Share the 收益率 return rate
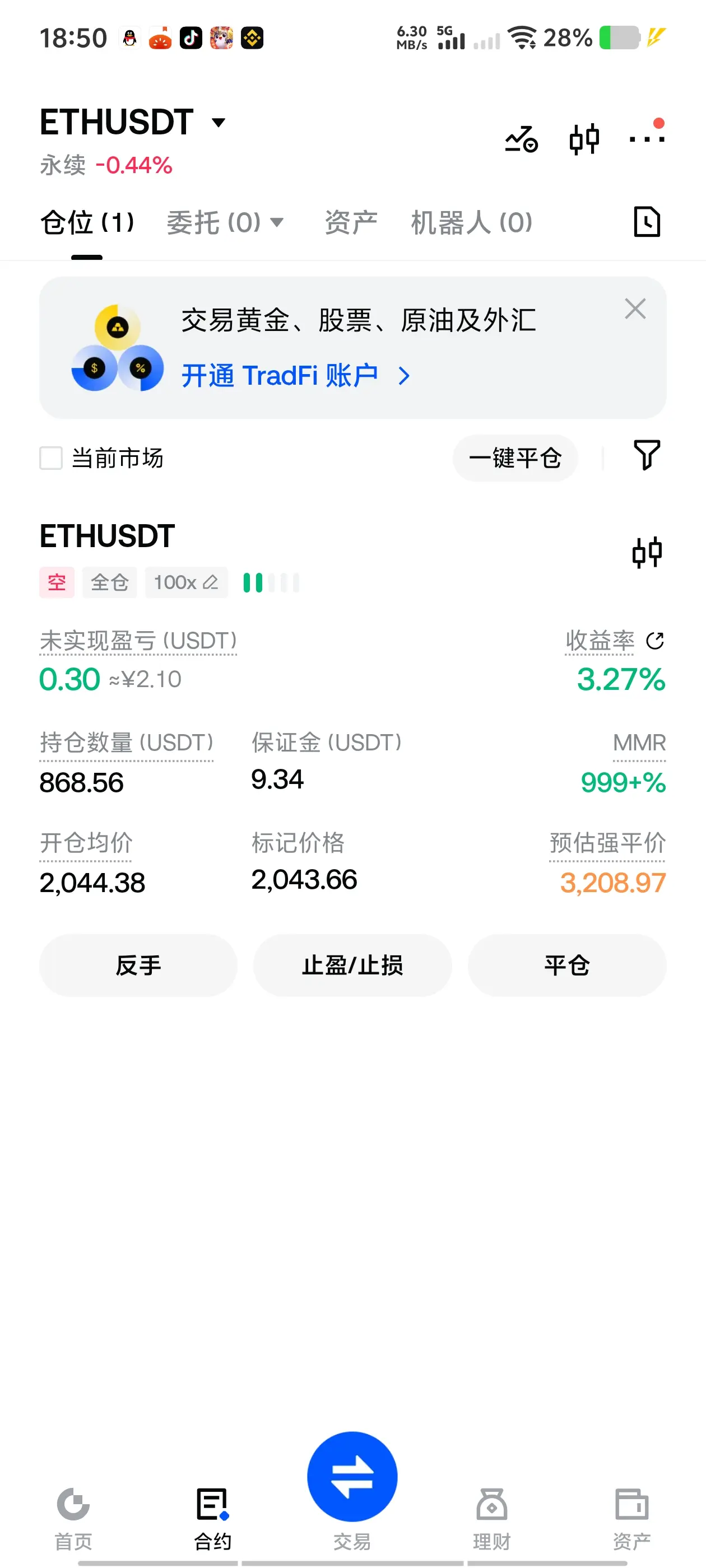 [x=655, y=640]
